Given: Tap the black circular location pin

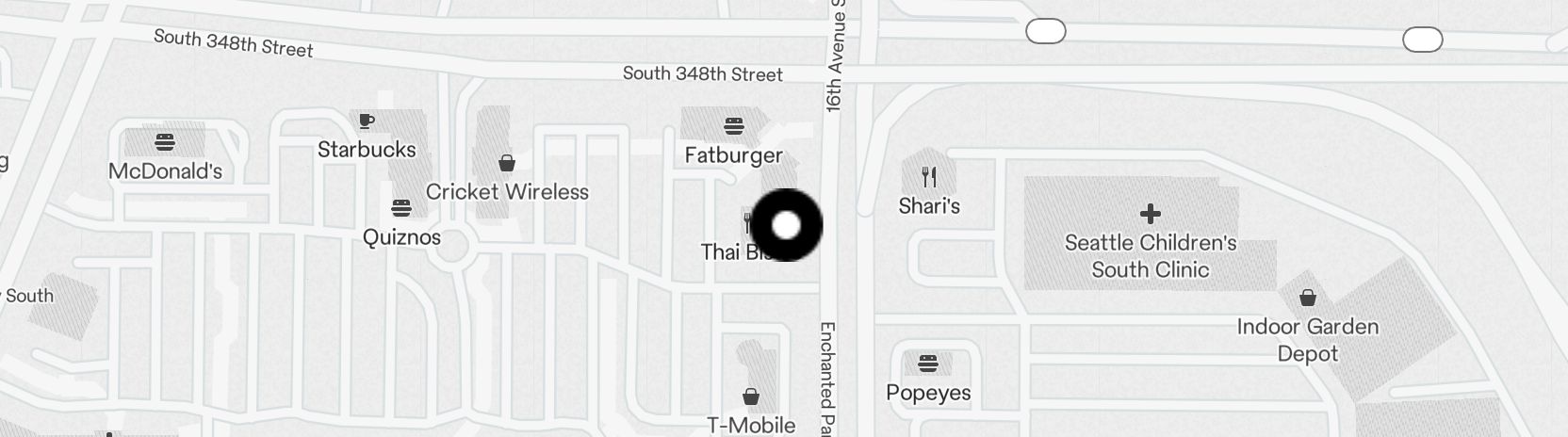Looking at the screenshot, I should tap(786, 225).
